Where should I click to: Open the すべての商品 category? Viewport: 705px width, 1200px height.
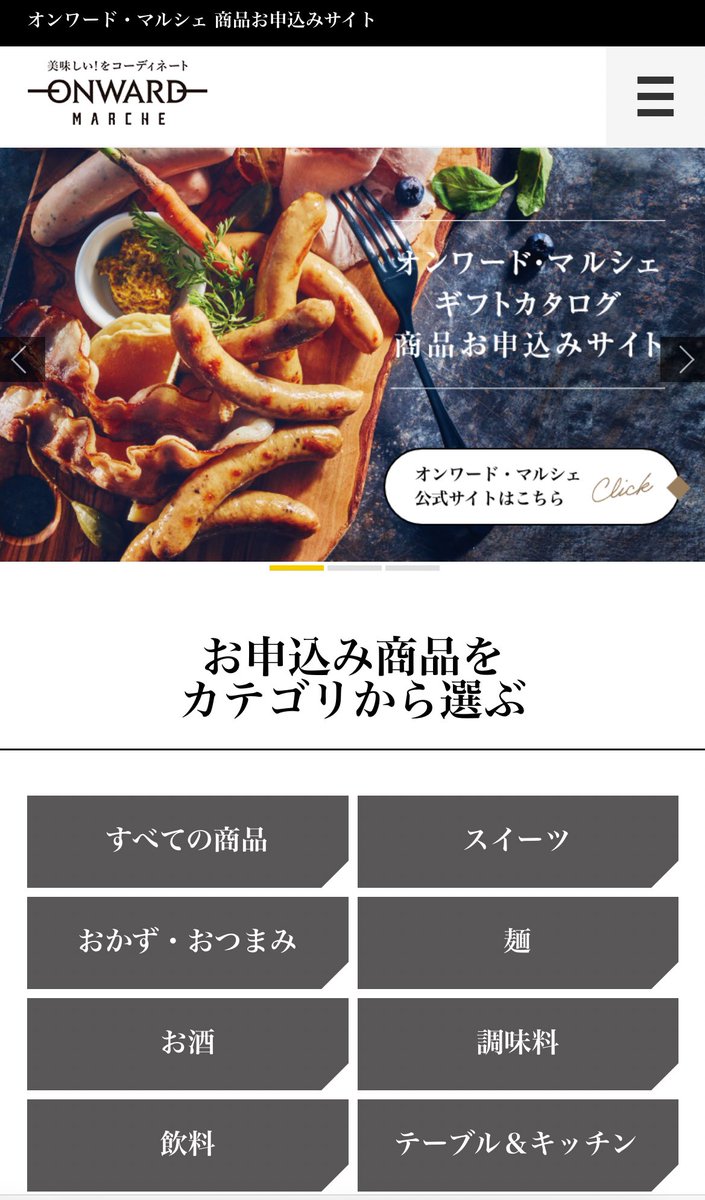point(187,841)
